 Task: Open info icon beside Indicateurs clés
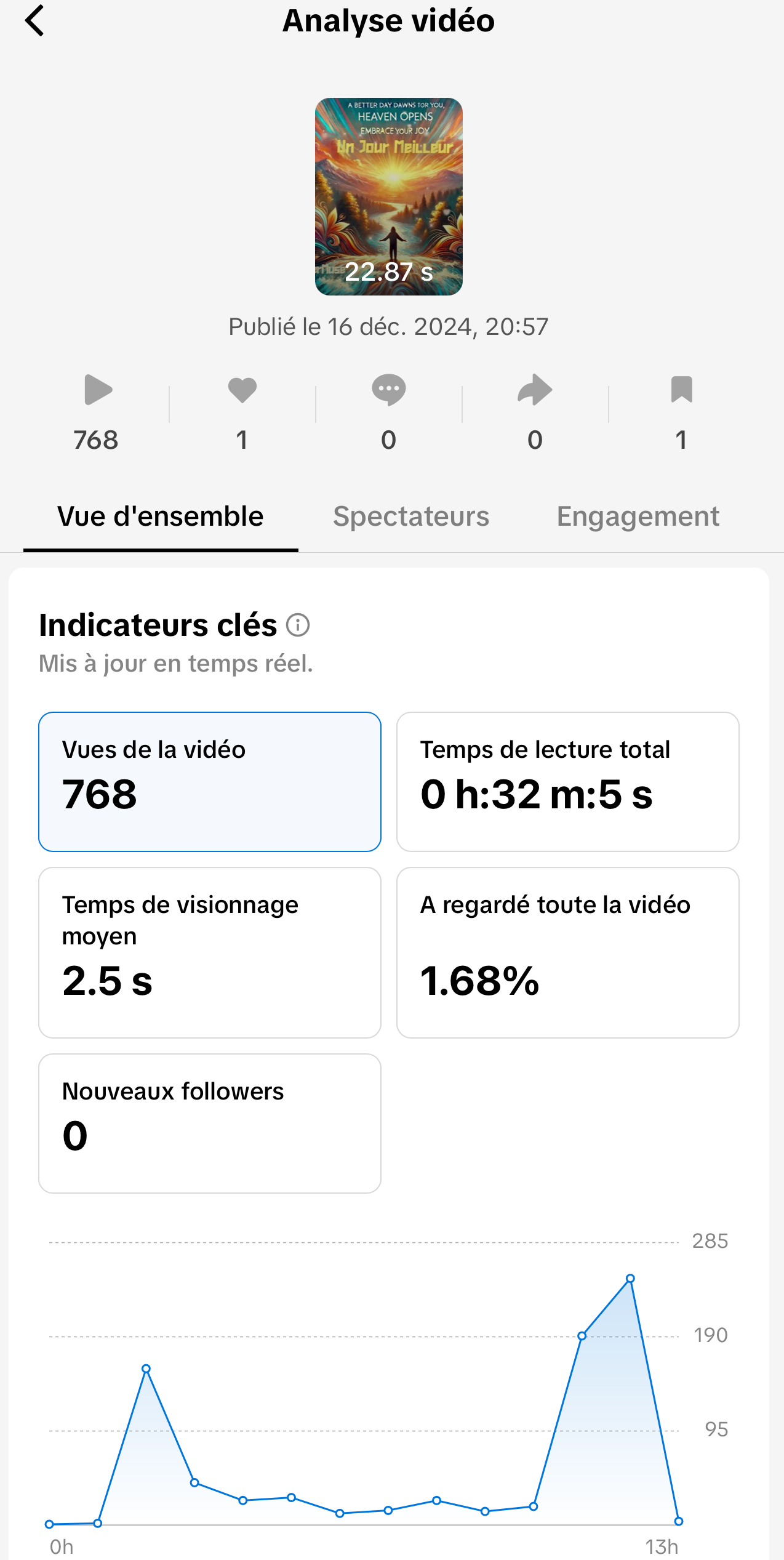click(298, 625)
